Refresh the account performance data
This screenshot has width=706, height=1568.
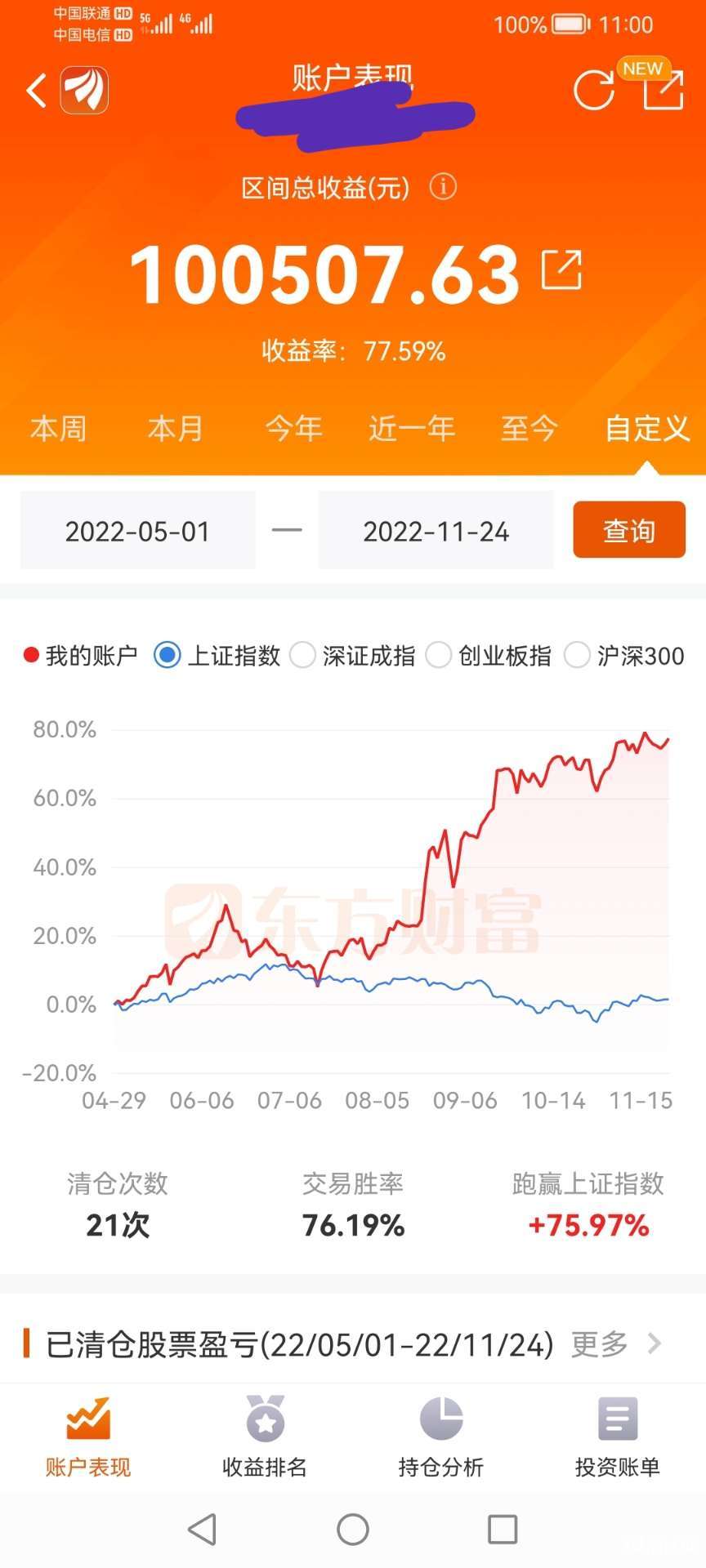593,90
